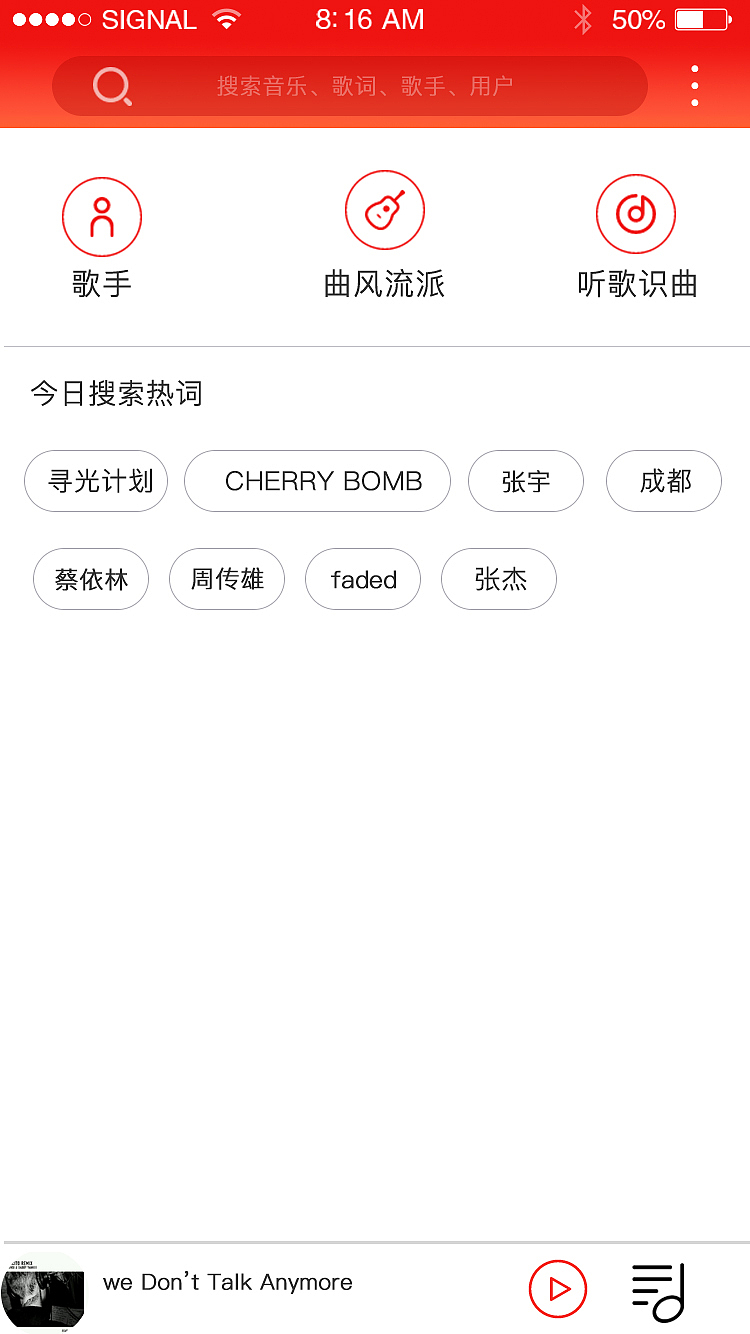The width and height of the screenshot is (750, 1334).
Task: Open the 歌手 singer browse icon
Action: tap(102, 216)
